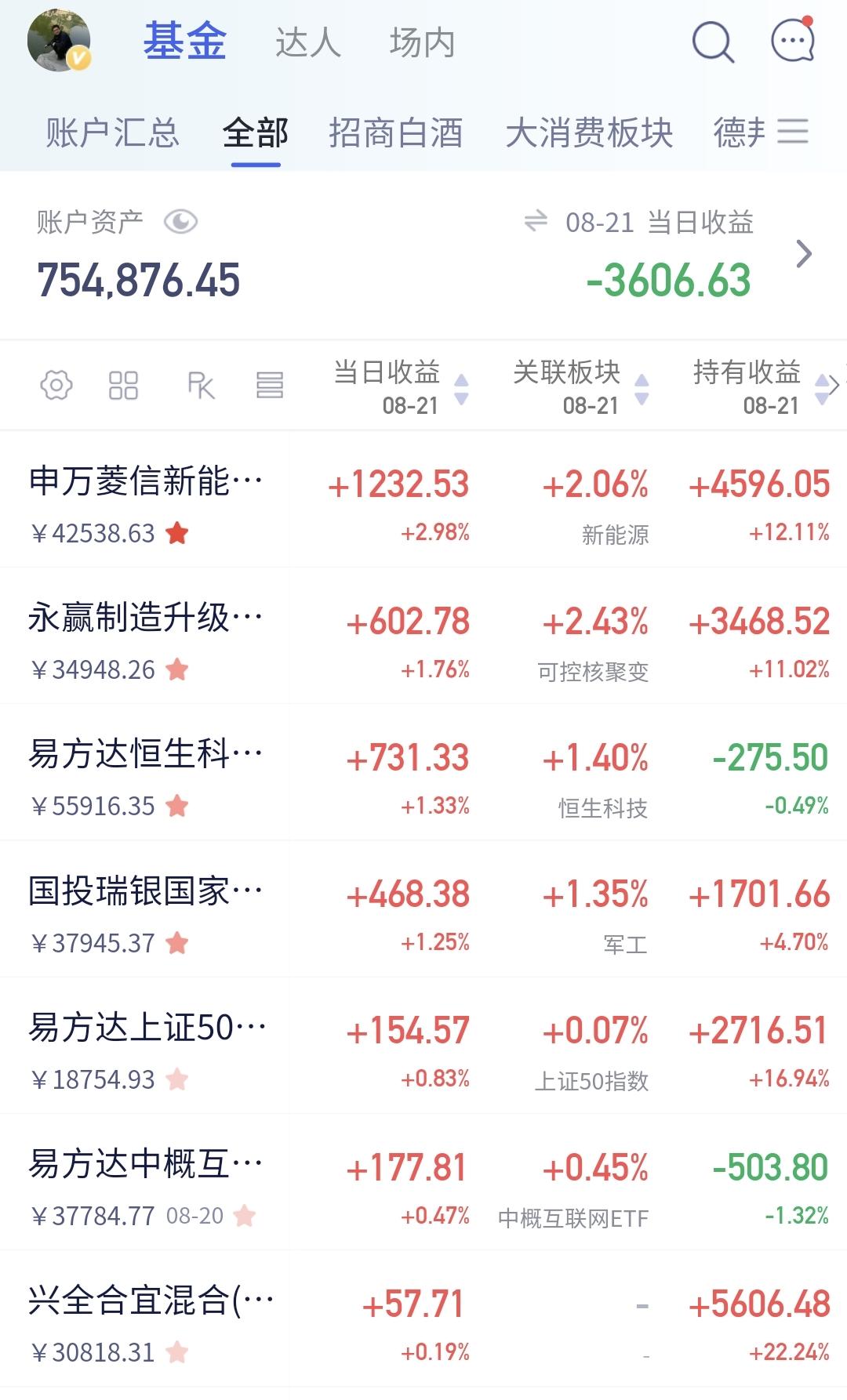Open the 易方达恒生科 fund row

[x=423, y=772]
